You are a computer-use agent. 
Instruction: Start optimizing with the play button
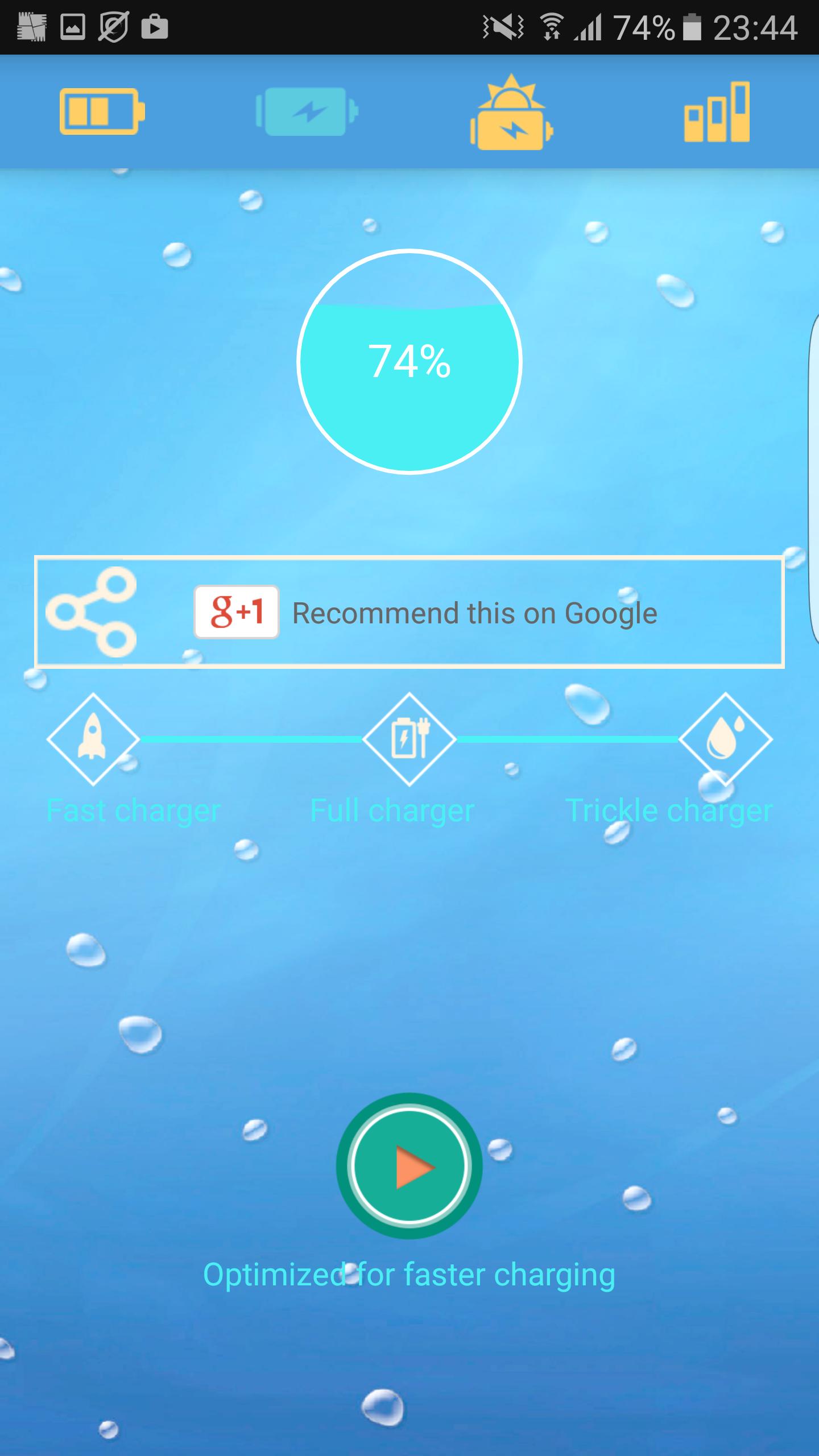(409, 1166)
